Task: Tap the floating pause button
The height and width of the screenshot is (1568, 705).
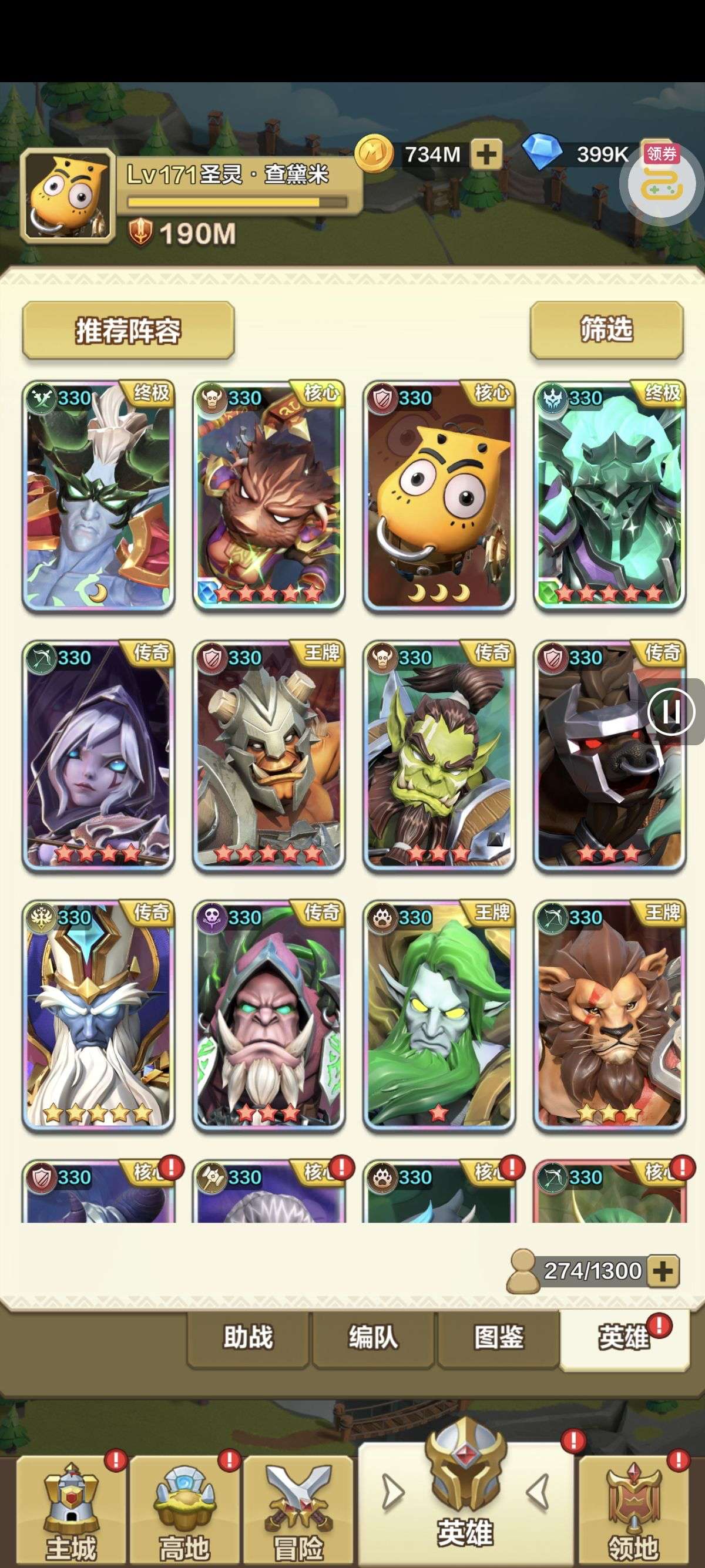Action: tap(672, 711)
